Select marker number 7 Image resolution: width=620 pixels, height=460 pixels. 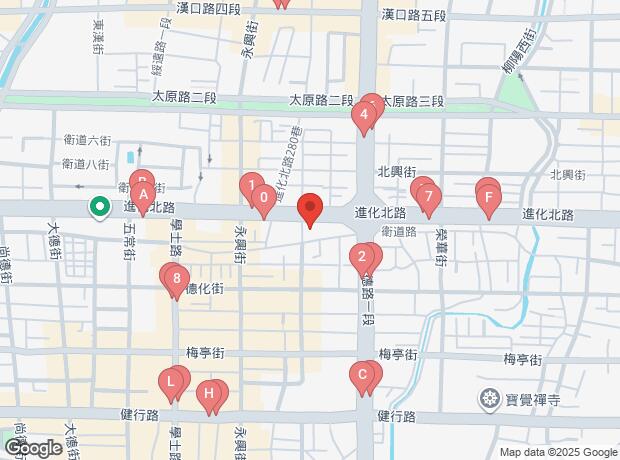point(428,196)
